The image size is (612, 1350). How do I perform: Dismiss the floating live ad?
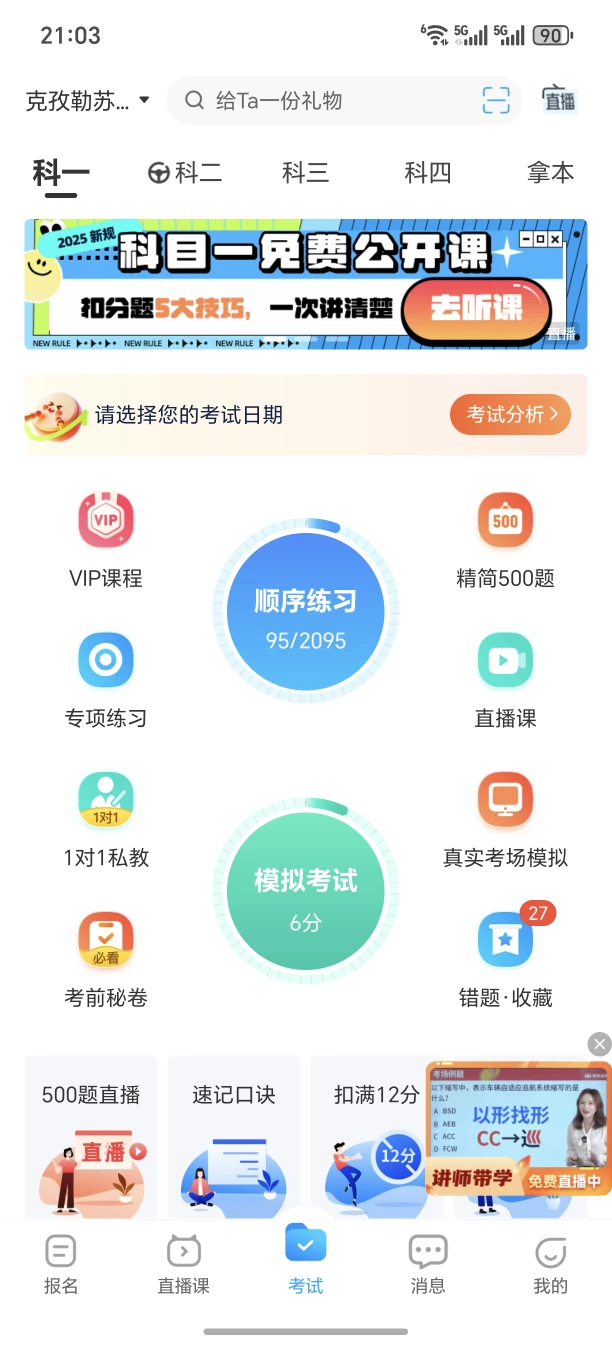[599, 1044]
